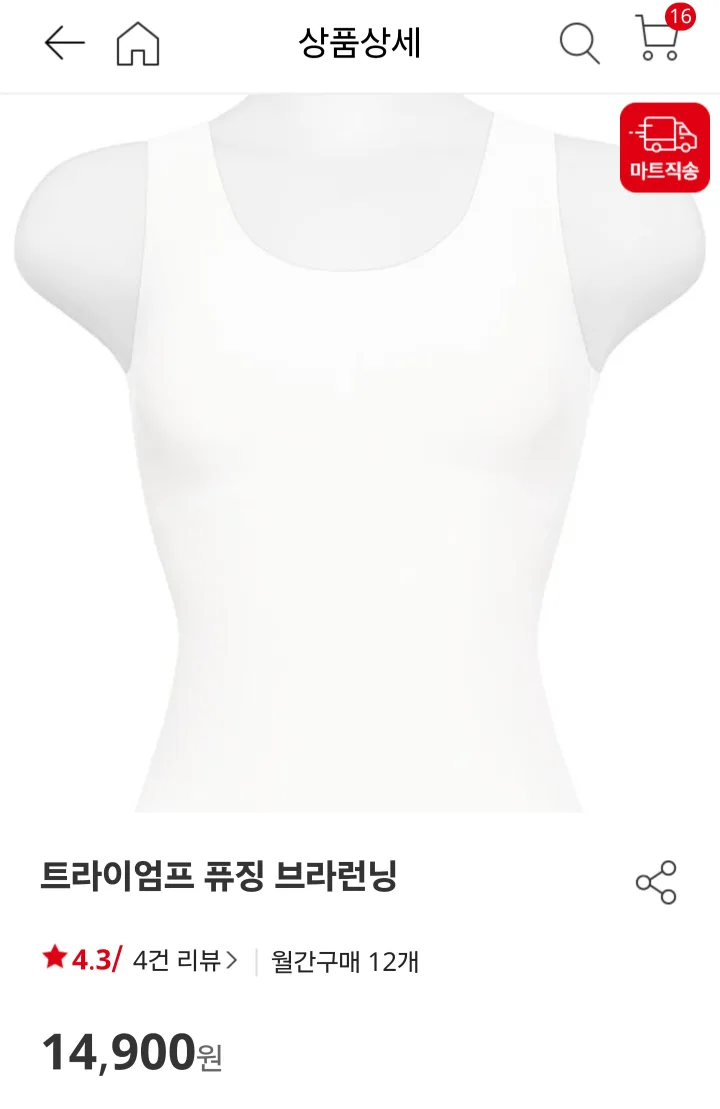The height and width of the screenshot is (1109, 720).
Task: Go back to the previous page
Action: click(64, 43)
